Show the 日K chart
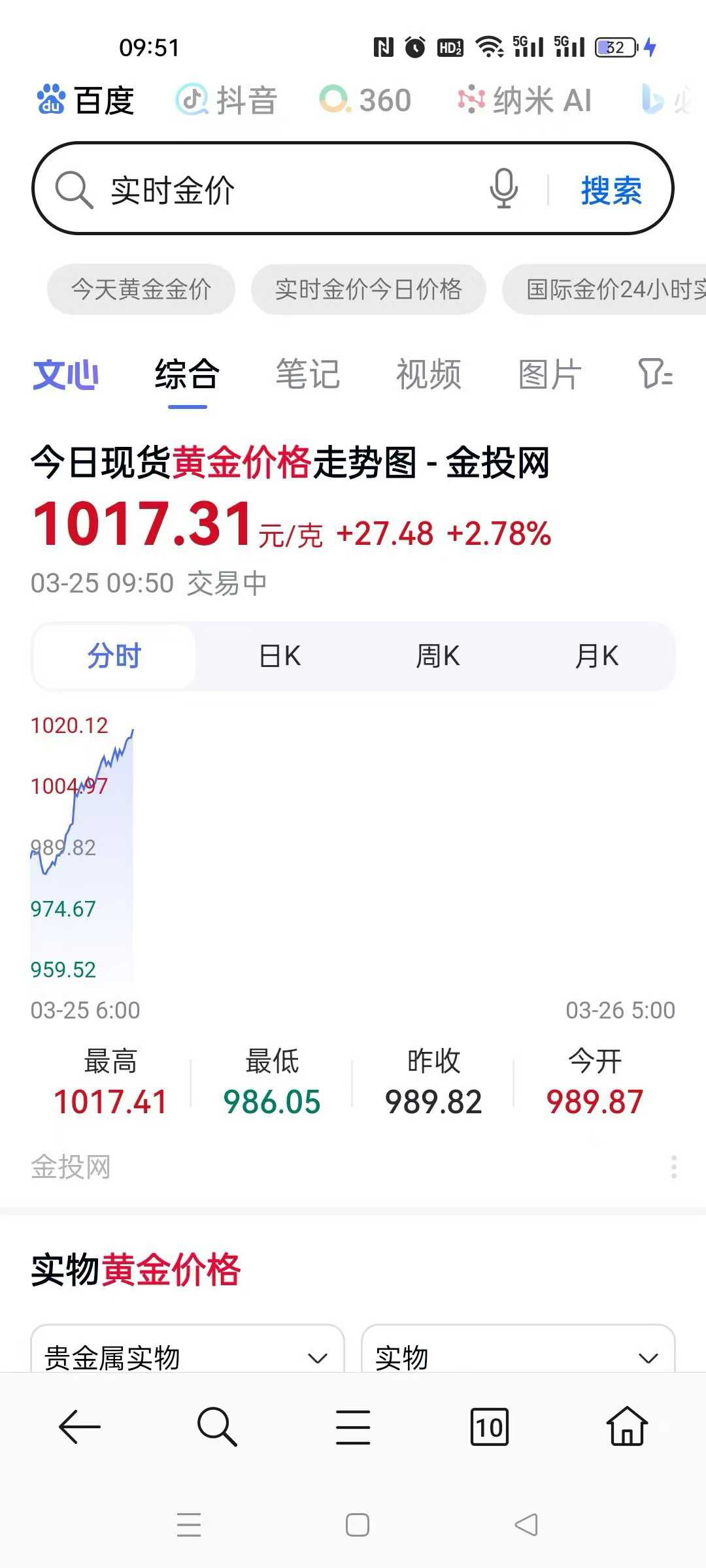The height and width of the screenshot is (1568, 706). click(280, 656)
